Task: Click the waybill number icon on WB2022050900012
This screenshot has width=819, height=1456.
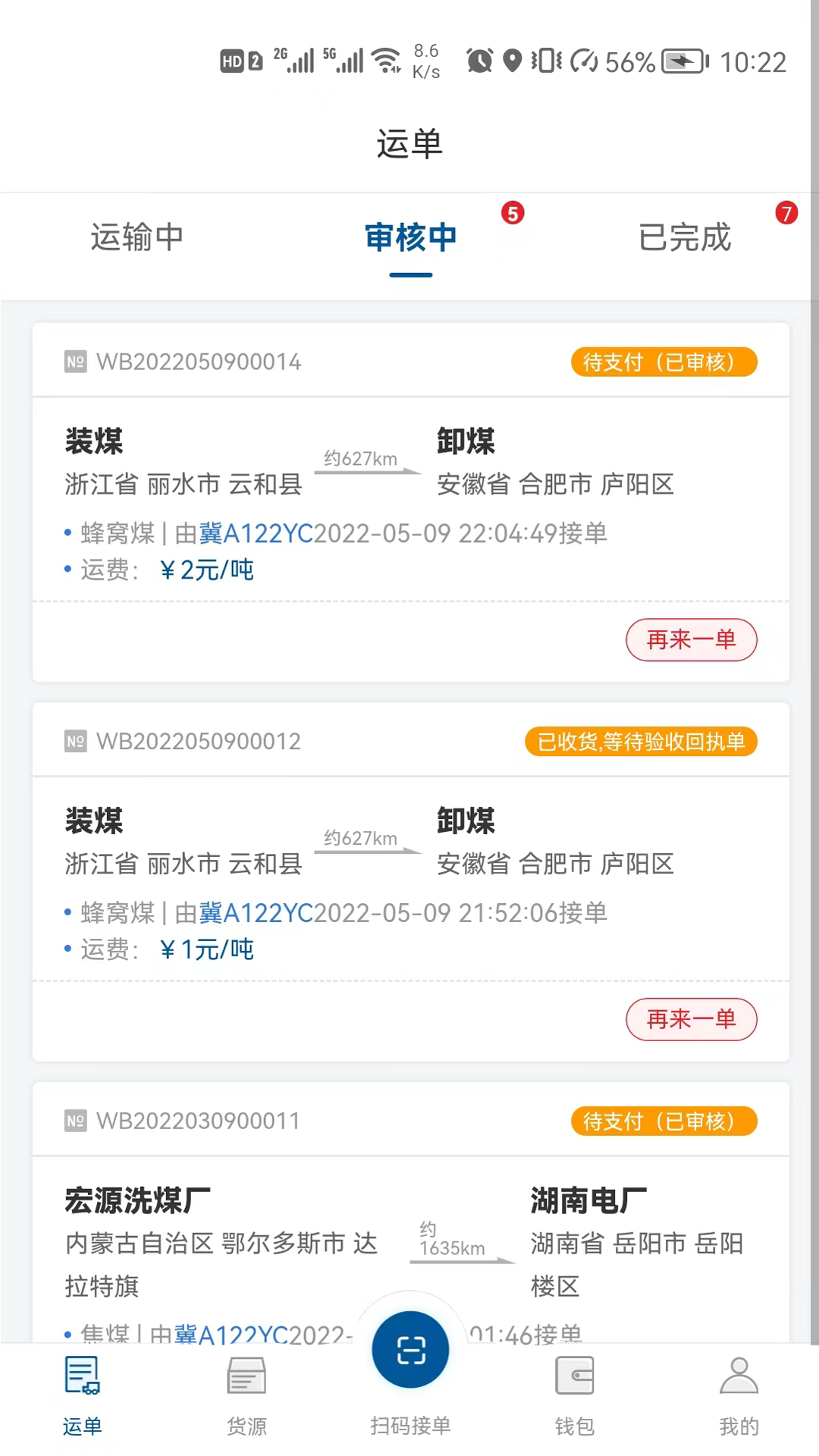Action: (x=74, y=741)
